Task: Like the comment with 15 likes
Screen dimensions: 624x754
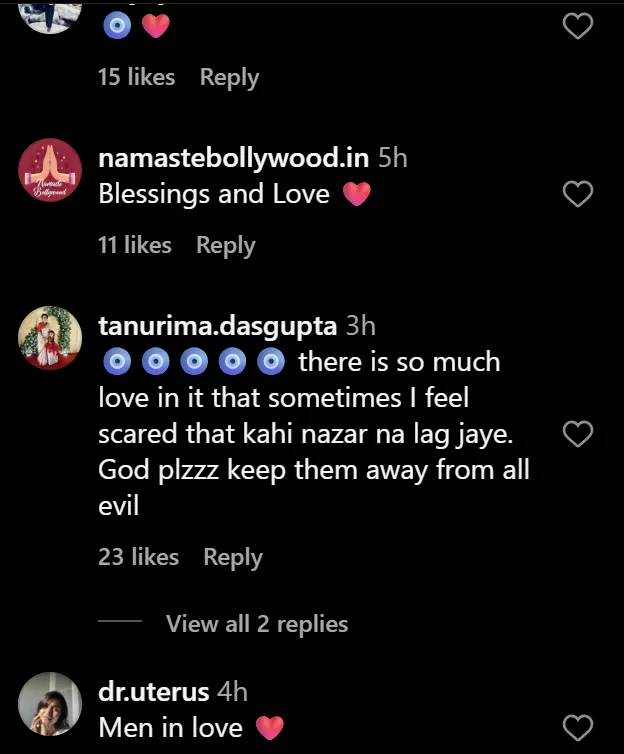Action: [578, 26]
